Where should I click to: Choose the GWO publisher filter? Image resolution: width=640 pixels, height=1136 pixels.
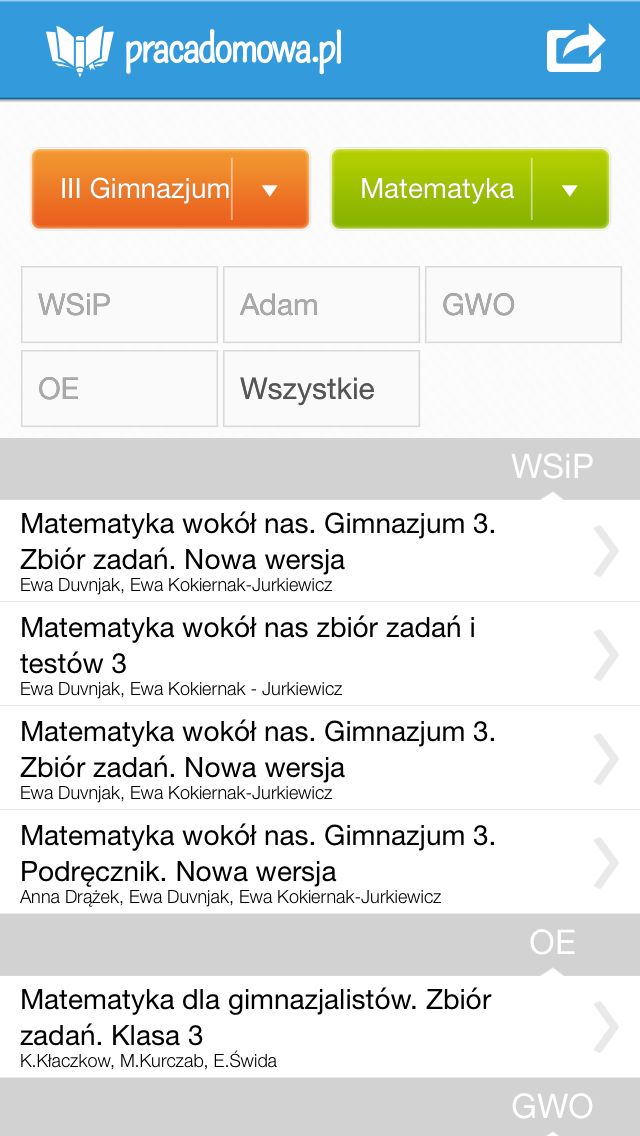[523, 304]
